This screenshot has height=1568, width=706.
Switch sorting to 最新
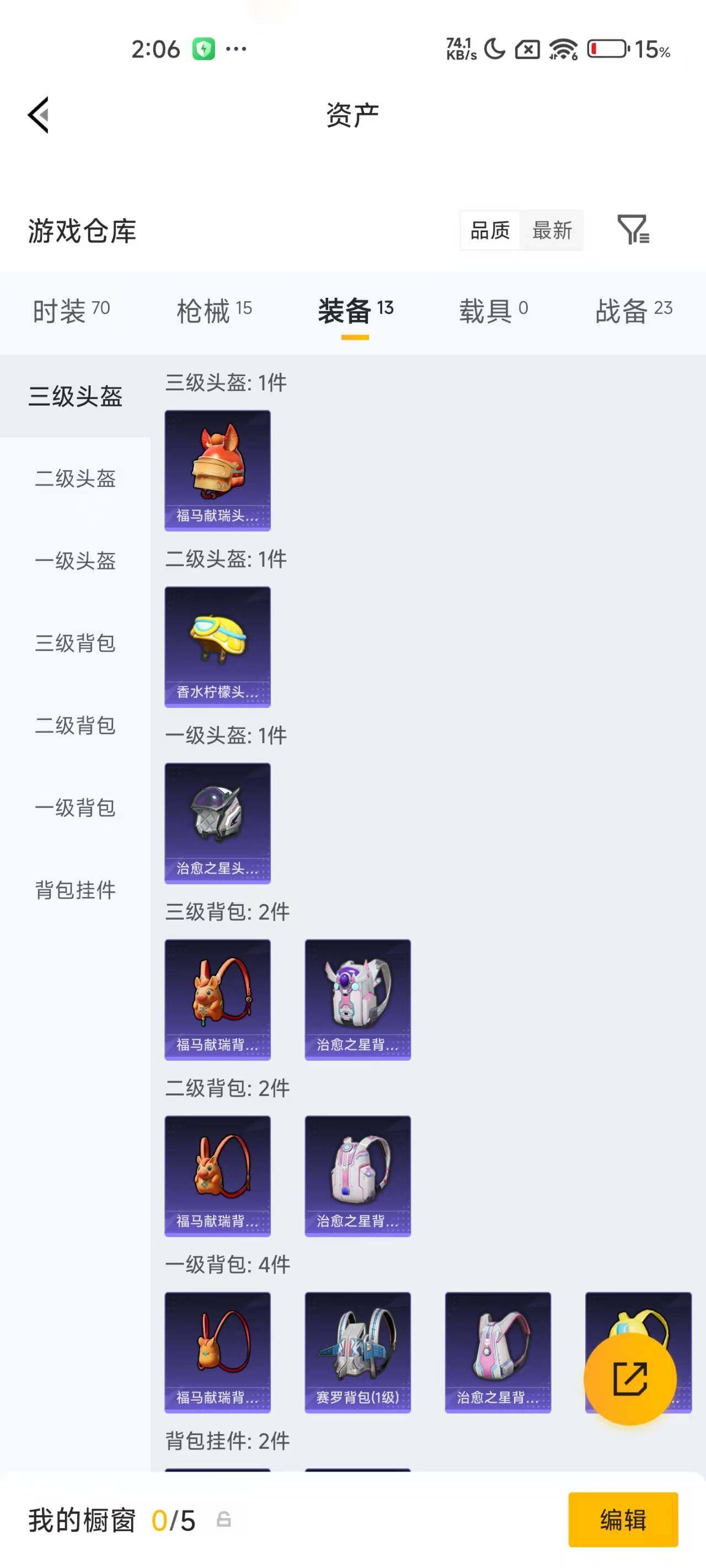[552, 230]
